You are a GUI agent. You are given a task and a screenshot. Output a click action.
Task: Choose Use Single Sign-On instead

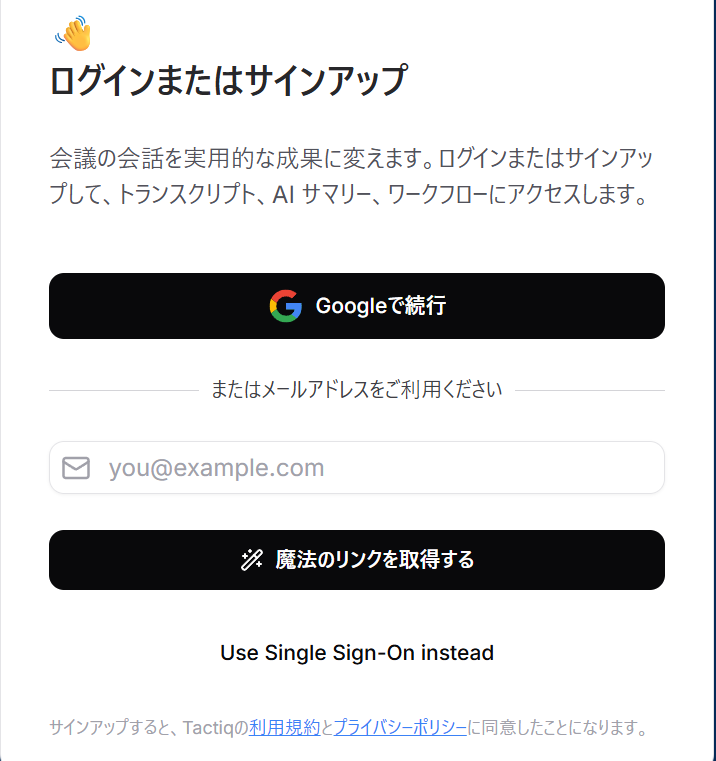pyautogui.click(x=357, y=653)
